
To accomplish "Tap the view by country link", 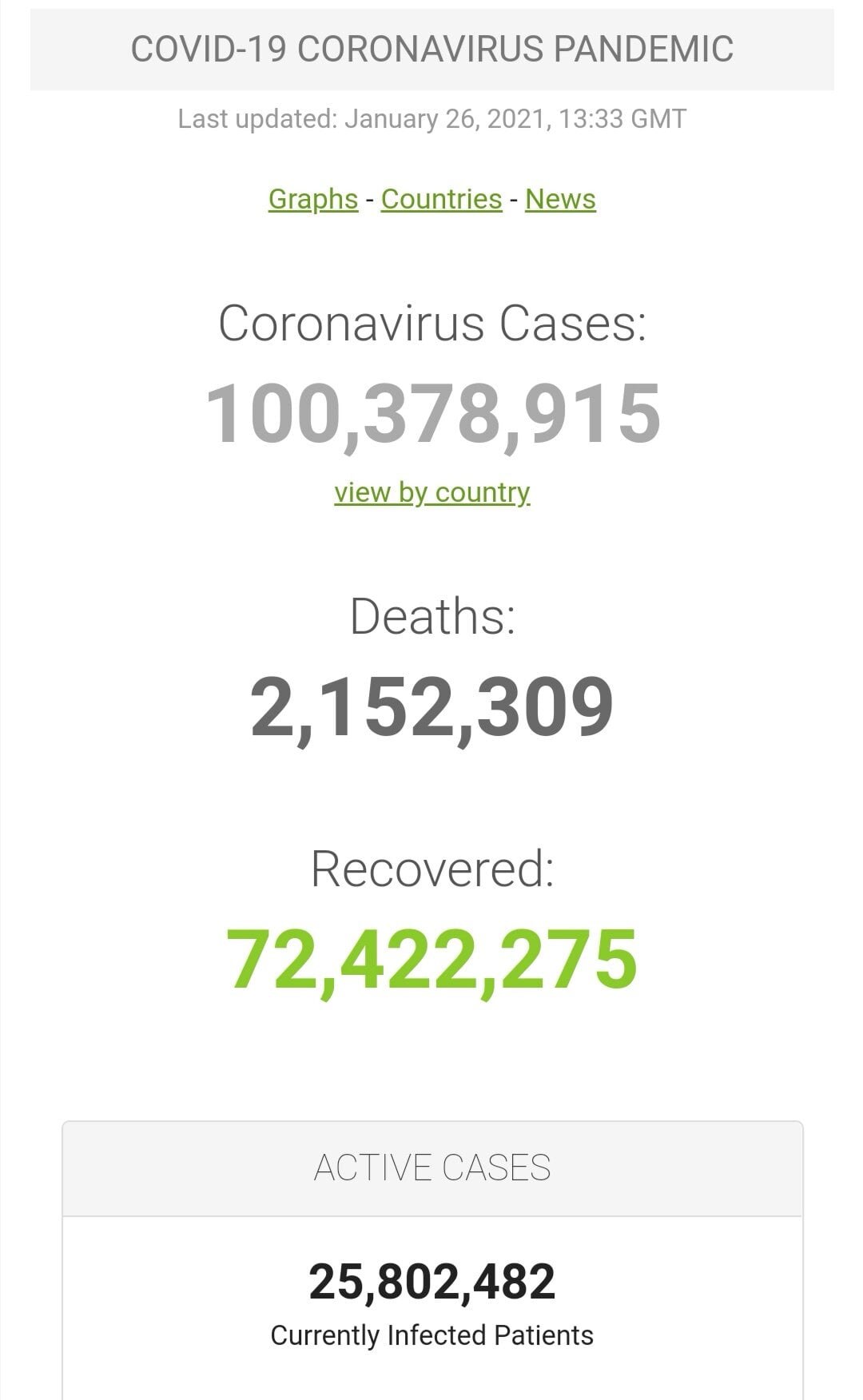I will (431, 492).
